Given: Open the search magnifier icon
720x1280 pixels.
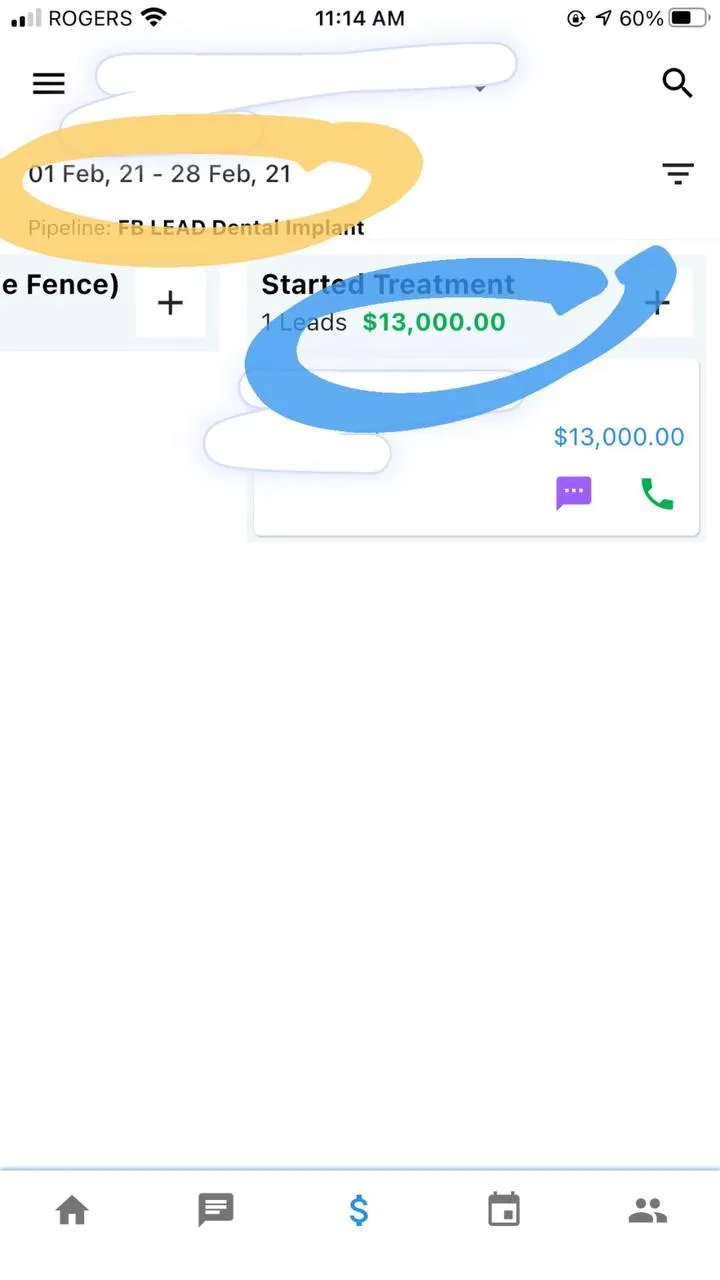Looking at the screenshot, I should [677, 84].
